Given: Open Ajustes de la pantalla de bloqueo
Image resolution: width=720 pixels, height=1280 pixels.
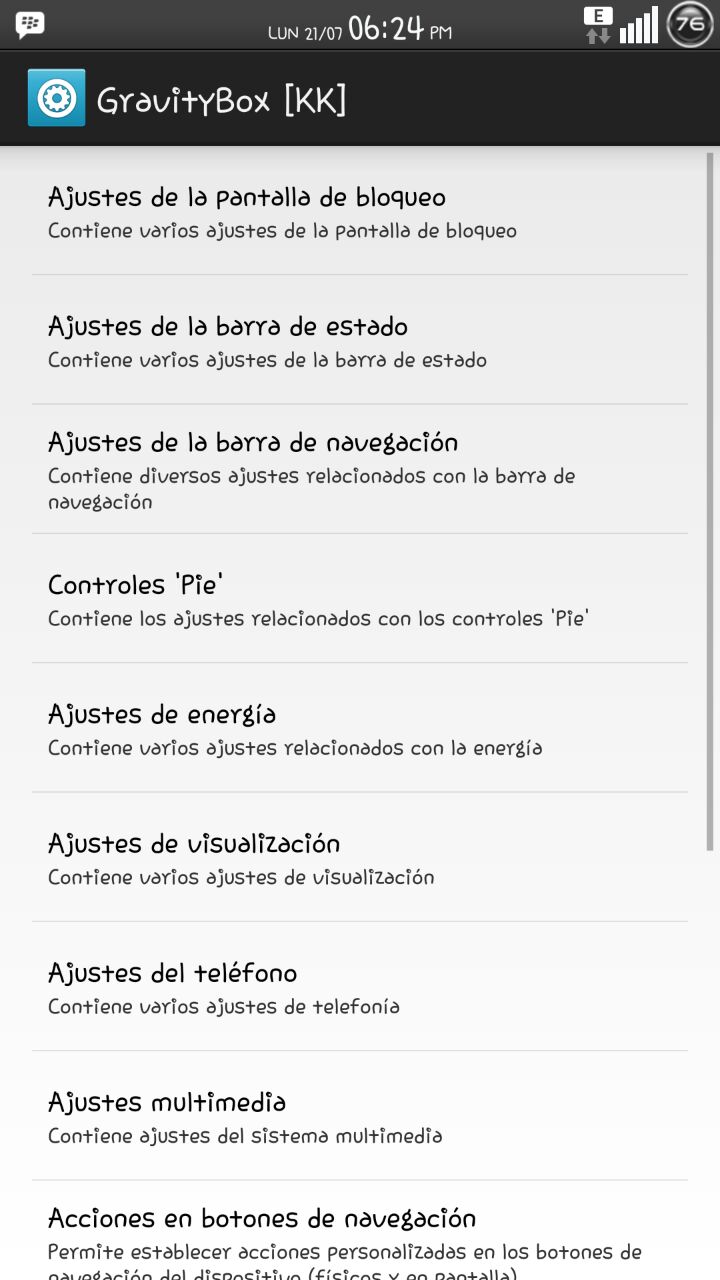Looking at the screenshot, I should click(x=360, y=212).
